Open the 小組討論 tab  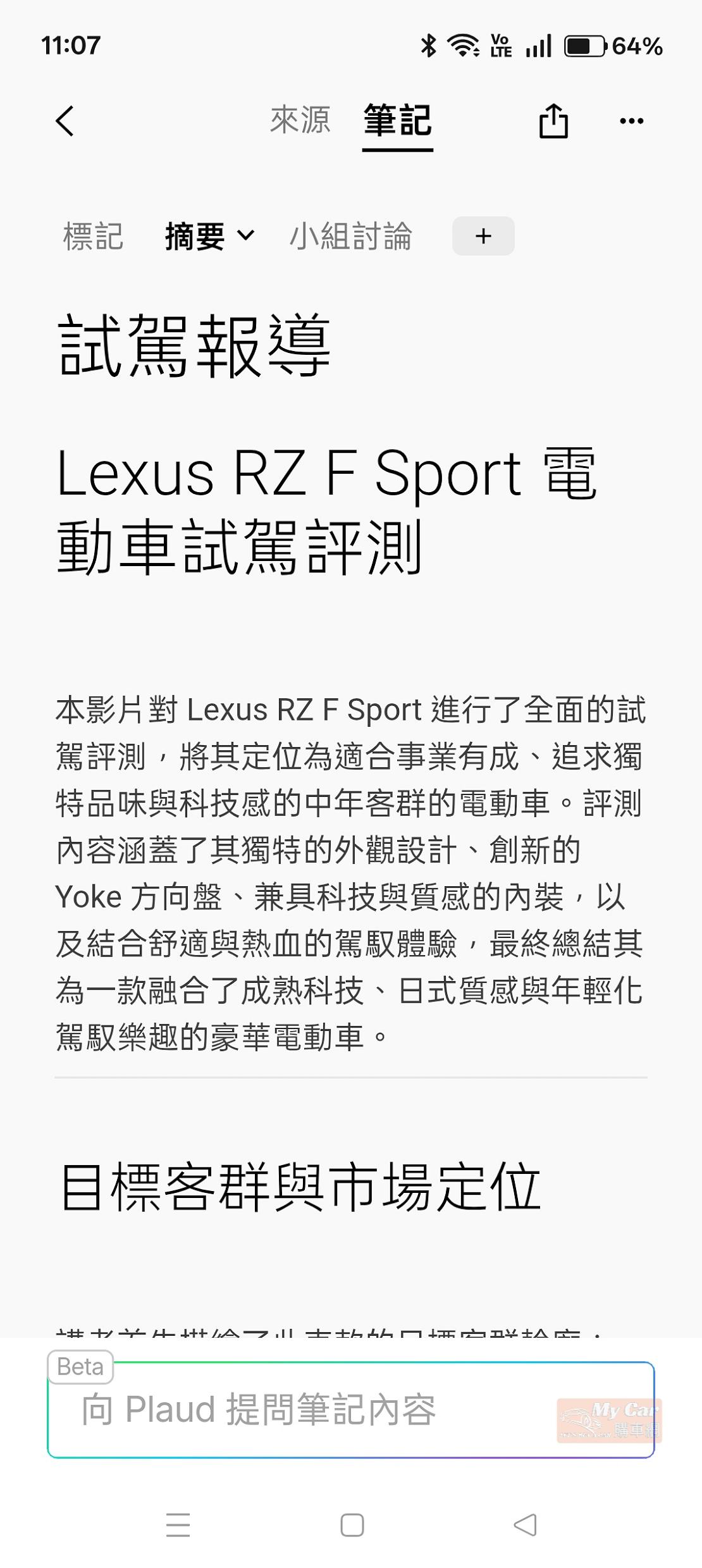(350, 237)
